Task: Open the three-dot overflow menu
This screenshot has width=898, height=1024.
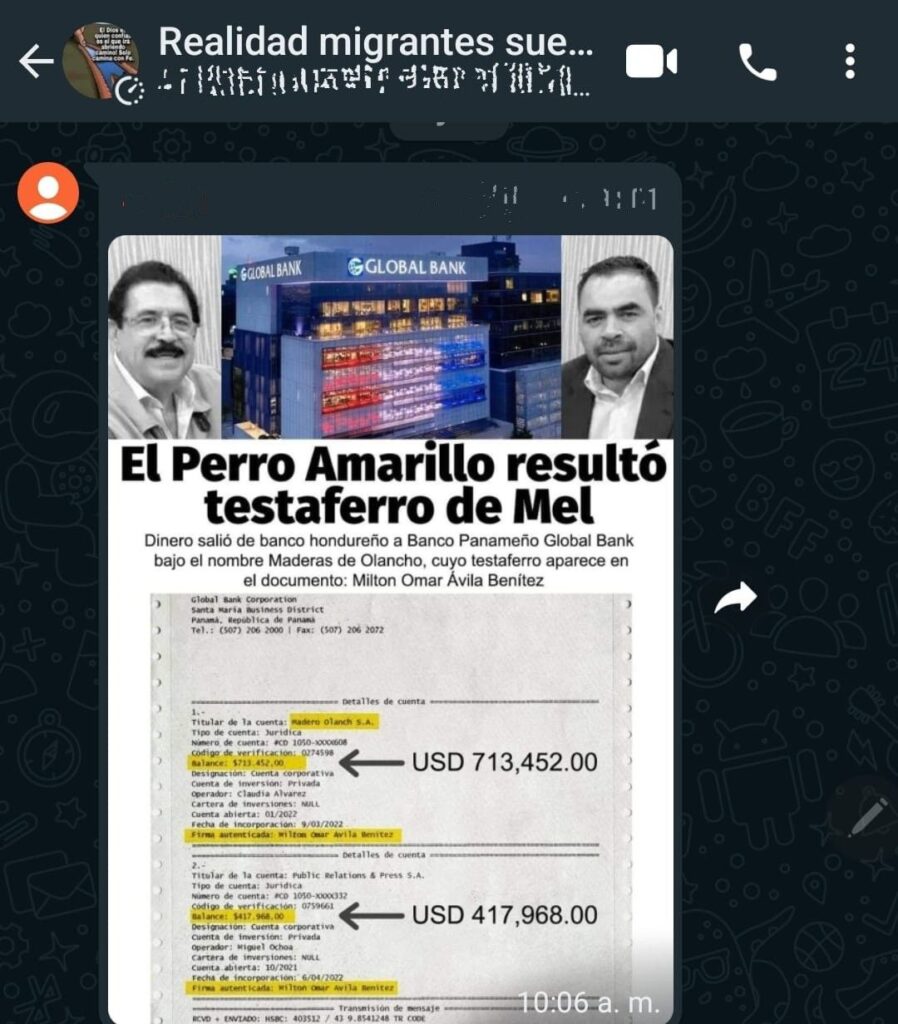Action: click(x=849, y=62)
